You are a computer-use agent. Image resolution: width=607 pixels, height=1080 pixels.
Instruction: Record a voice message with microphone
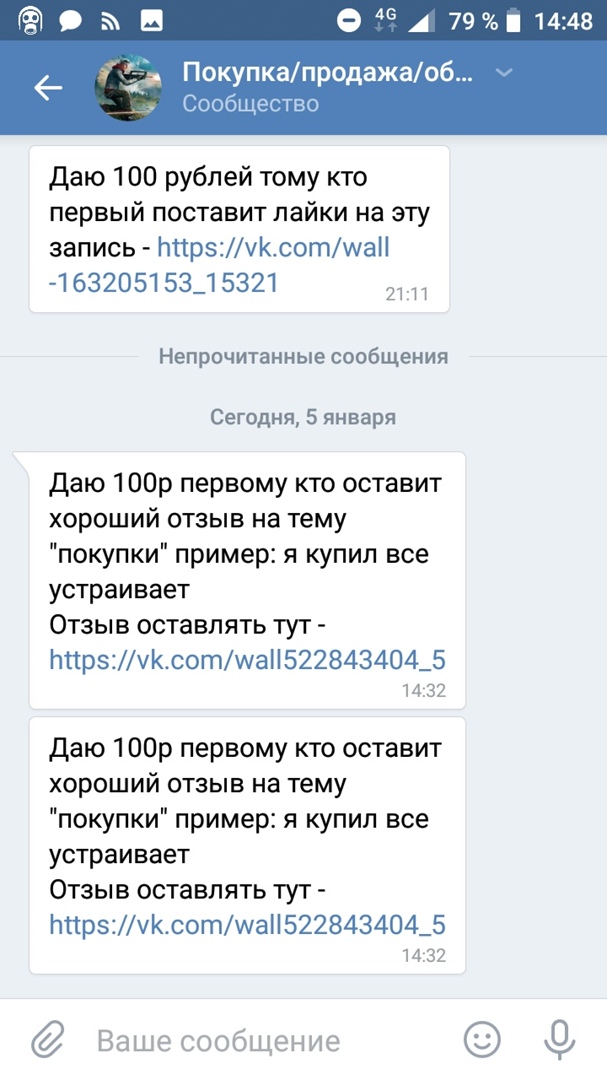coord(559,1040)
